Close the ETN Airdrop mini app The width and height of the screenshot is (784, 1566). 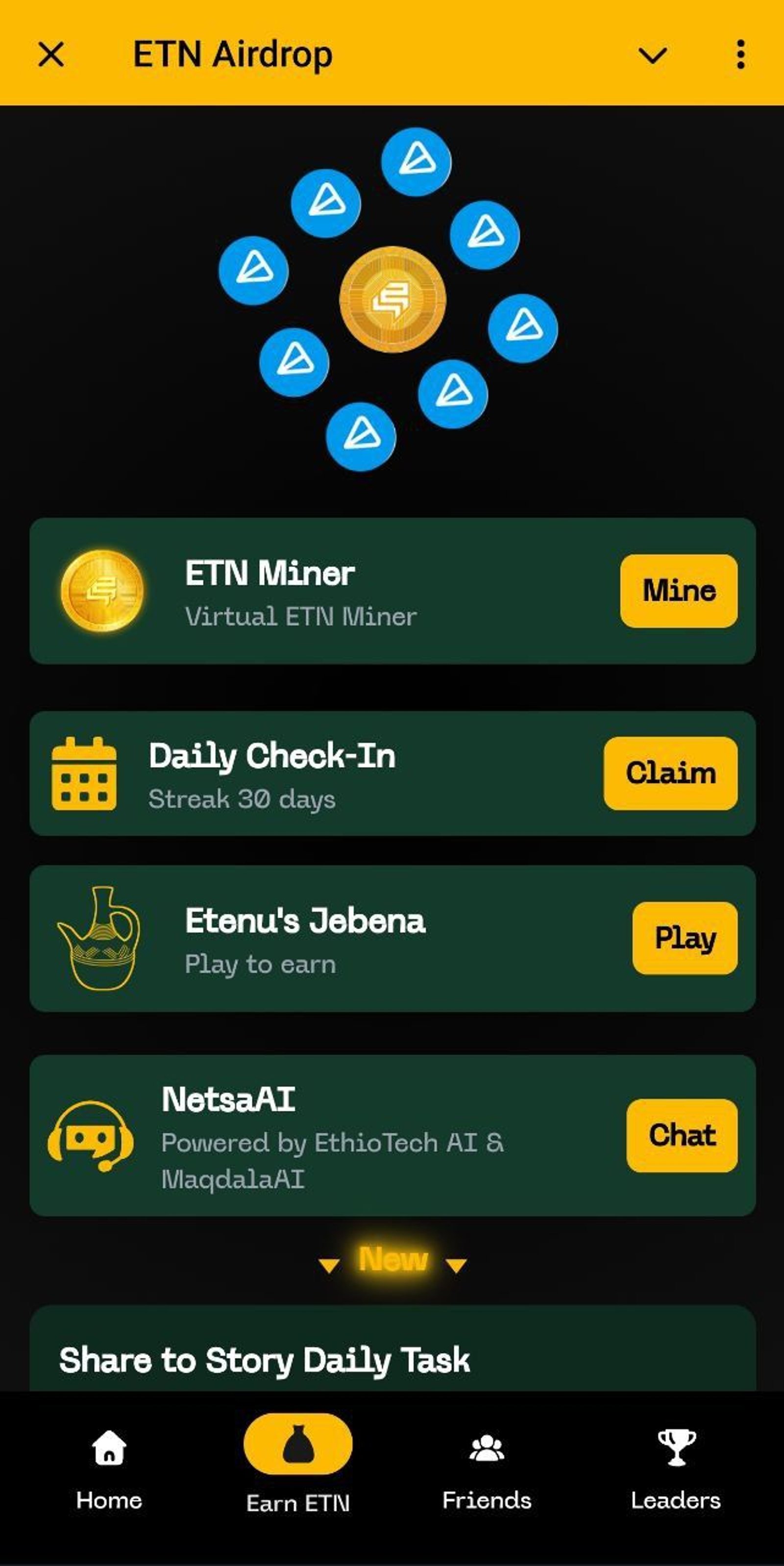click(x=51, y=55)
